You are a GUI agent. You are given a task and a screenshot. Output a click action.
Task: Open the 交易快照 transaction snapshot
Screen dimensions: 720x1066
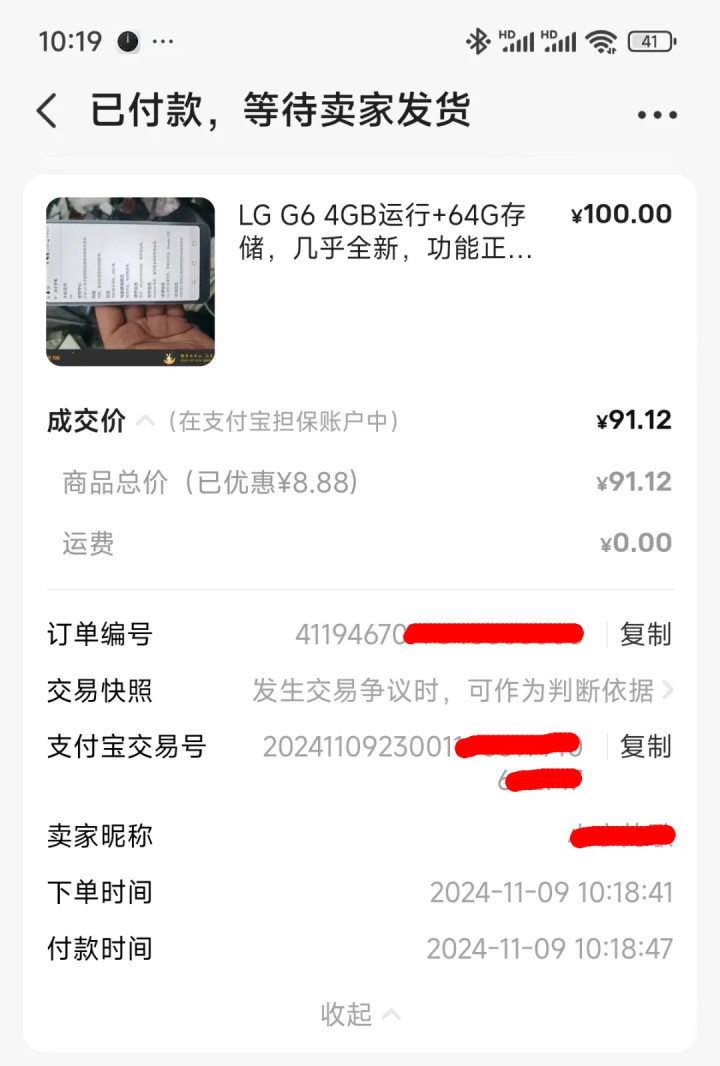click(x=460, y=690)
